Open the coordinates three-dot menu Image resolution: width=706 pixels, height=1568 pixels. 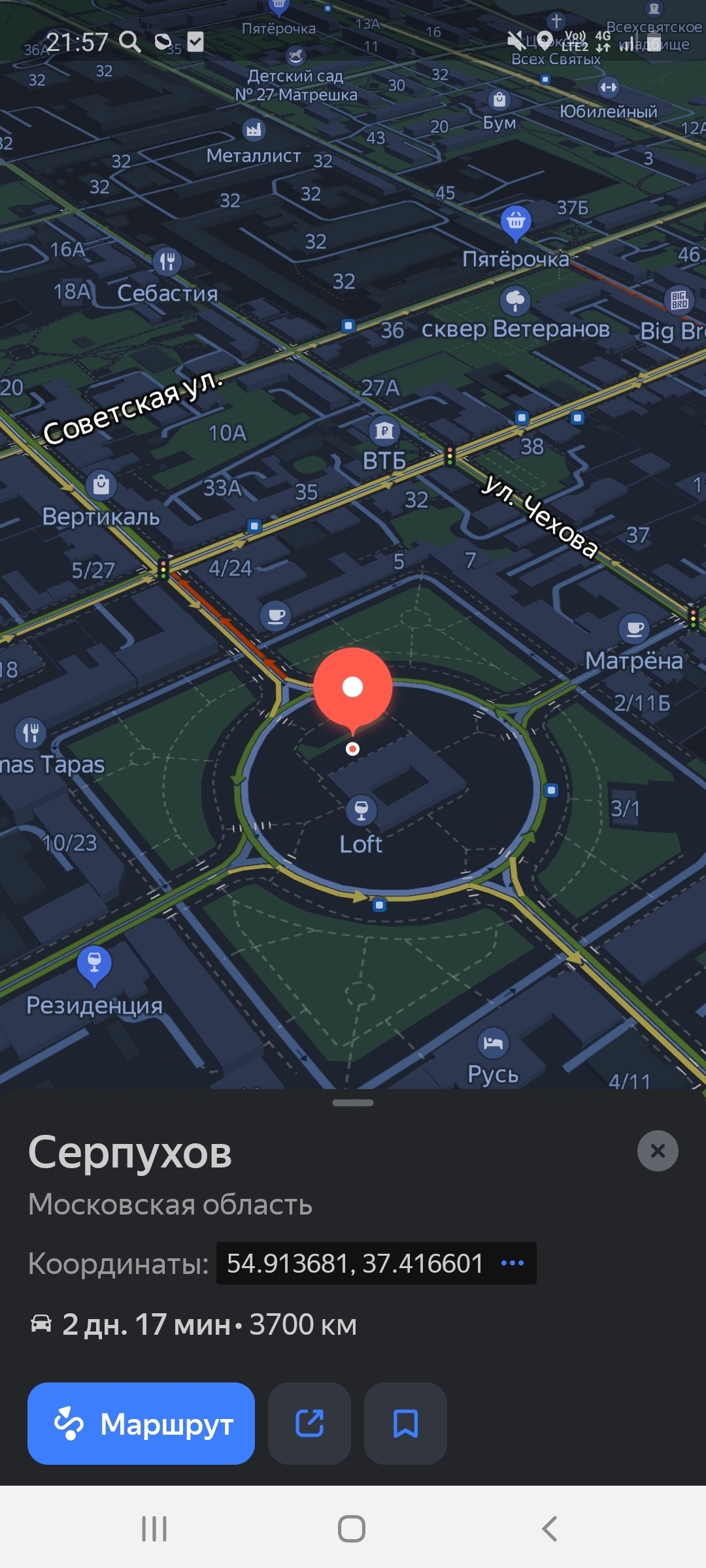[x=512, y=1263]
